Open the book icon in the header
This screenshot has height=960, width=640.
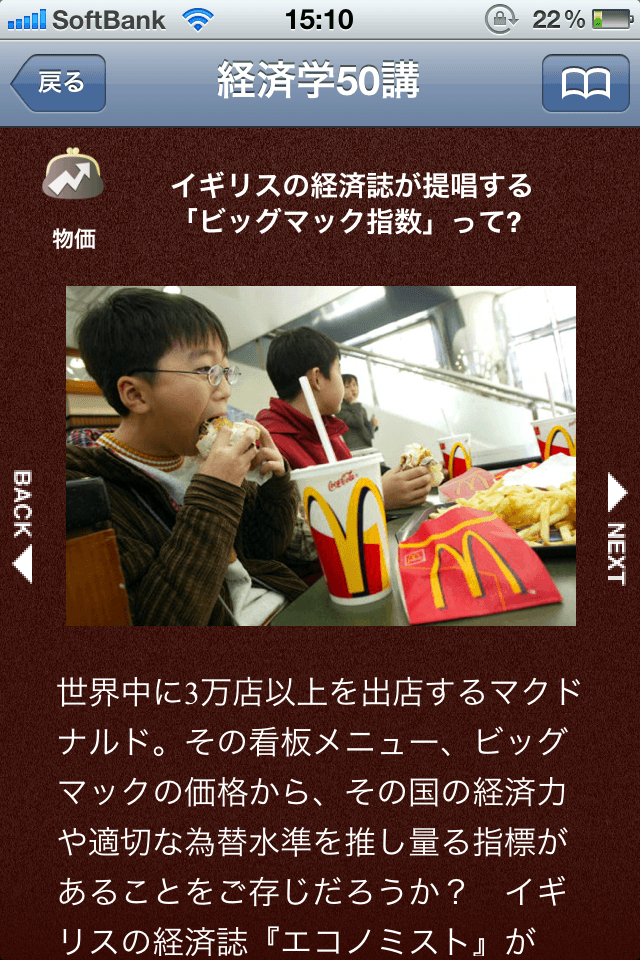click(585, 83)
